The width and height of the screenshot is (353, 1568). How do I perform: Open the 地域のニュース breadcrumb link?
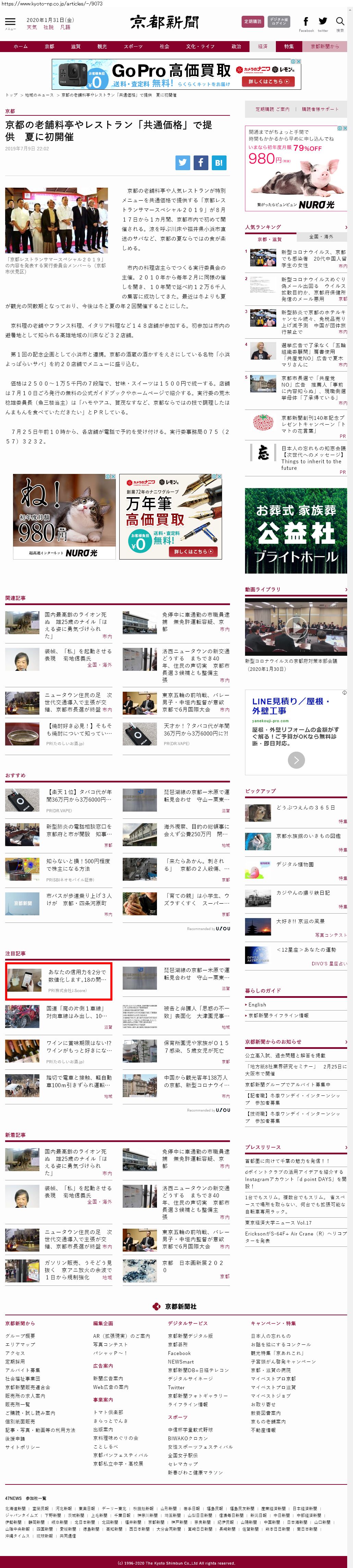39,95
